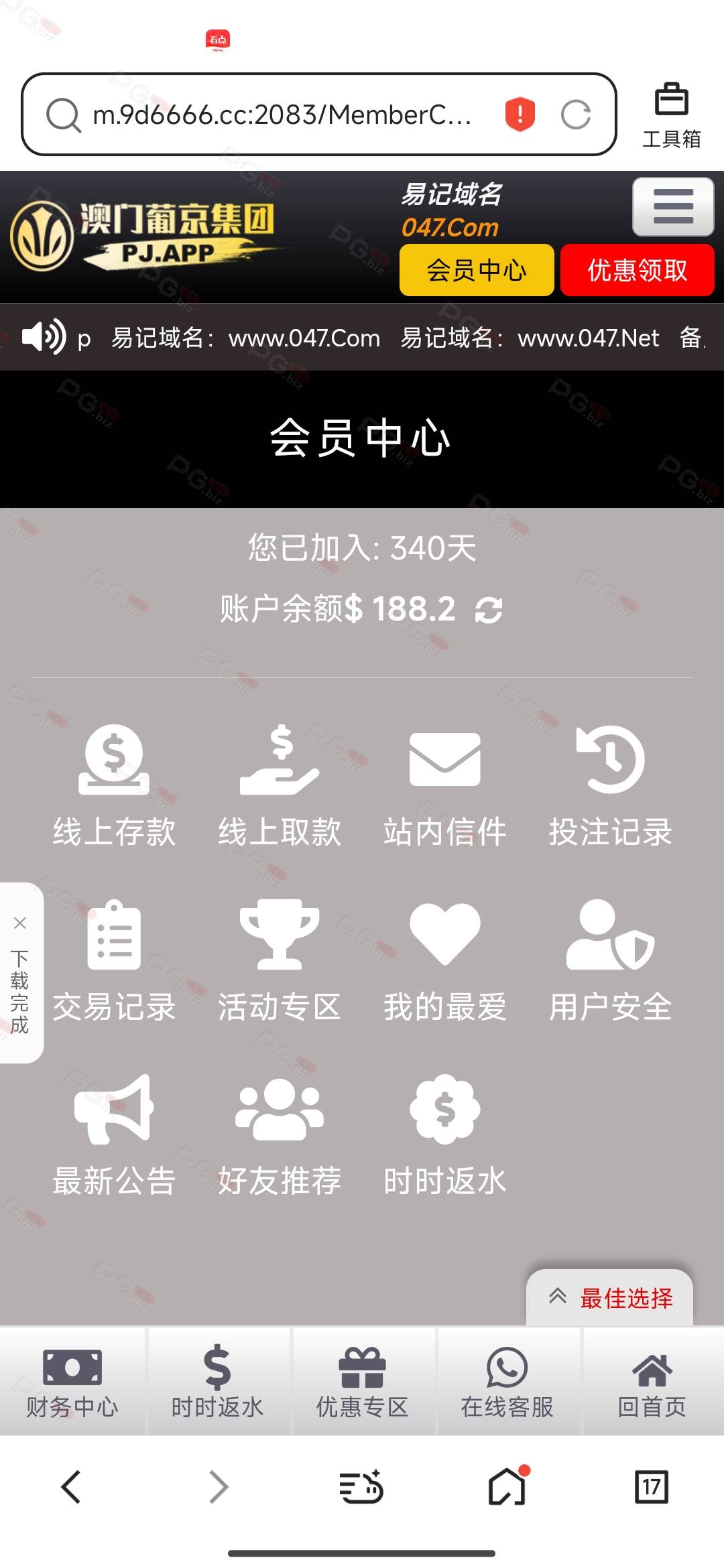Open the browser 工具箱 toolbox
This screenshot has height=1568, width=724.
coord(672,116)
